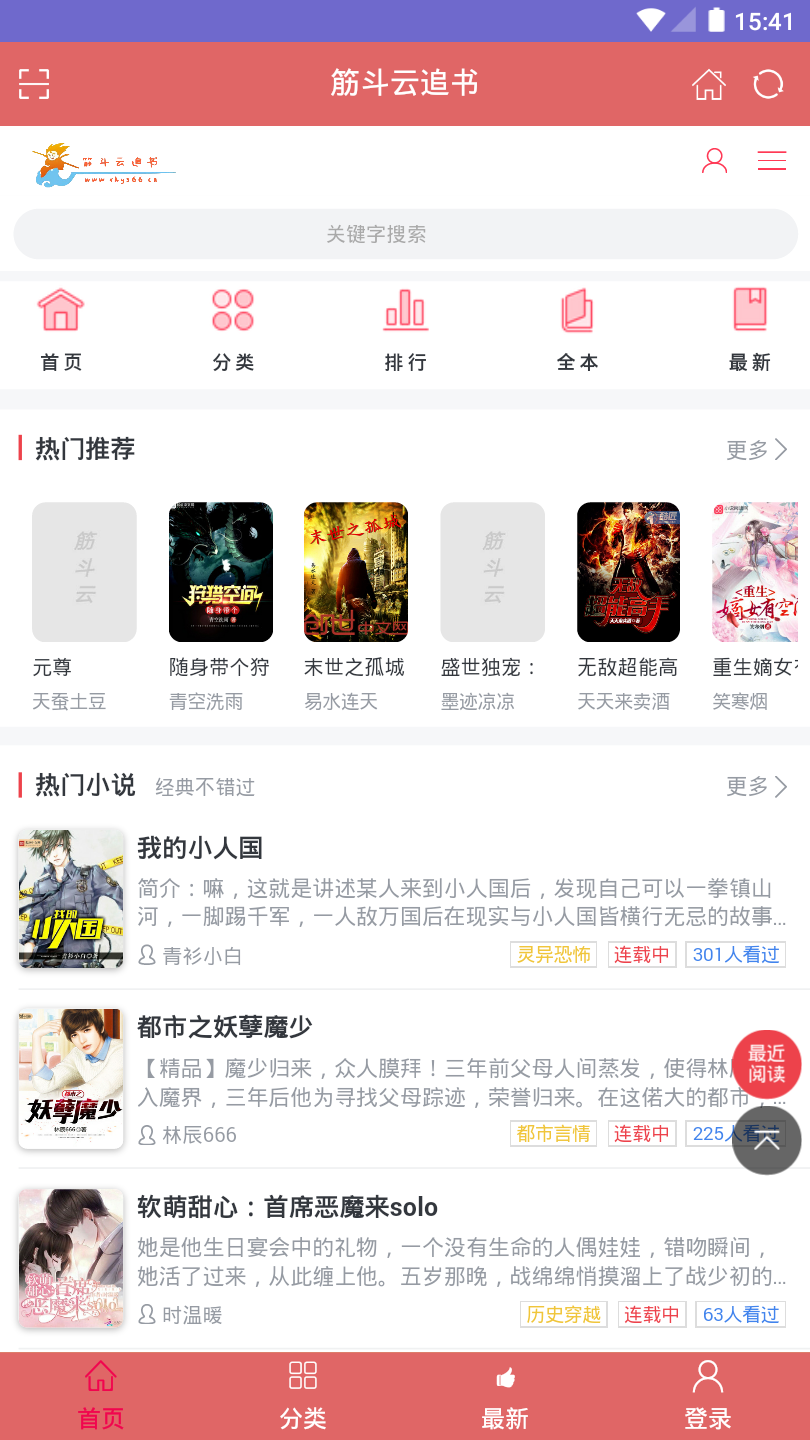Expand 更多 next to 热门小说
Image resolution: width=810 pixels, height=1440 pixels.
click(x=755, y=787)
